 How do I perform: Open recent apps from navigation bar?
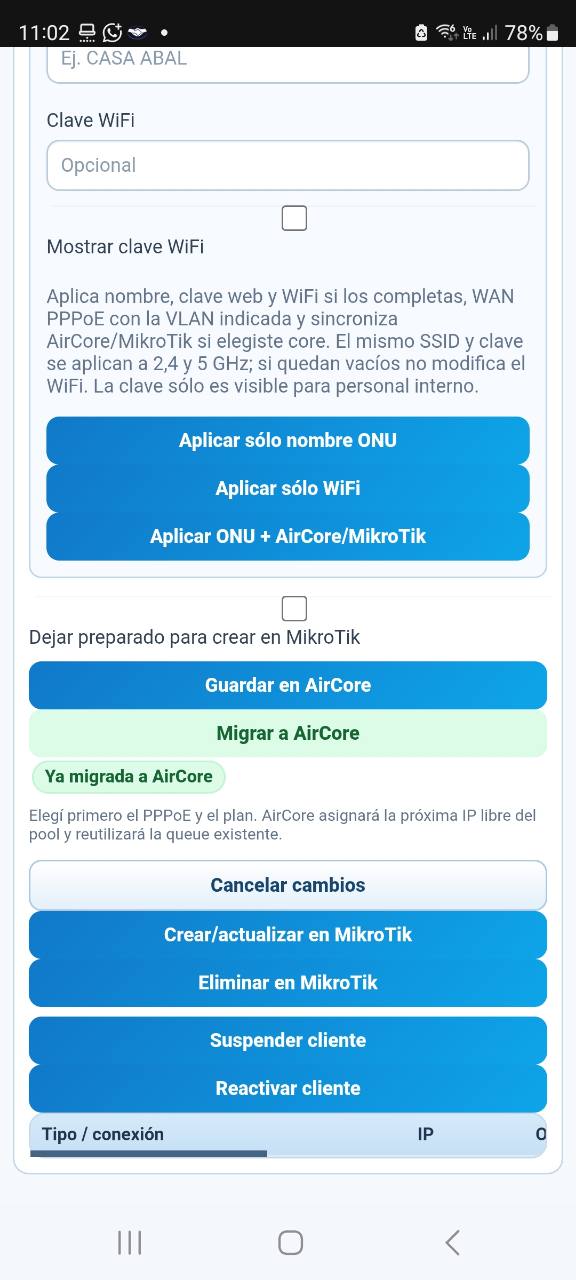tap(130, 1242)
